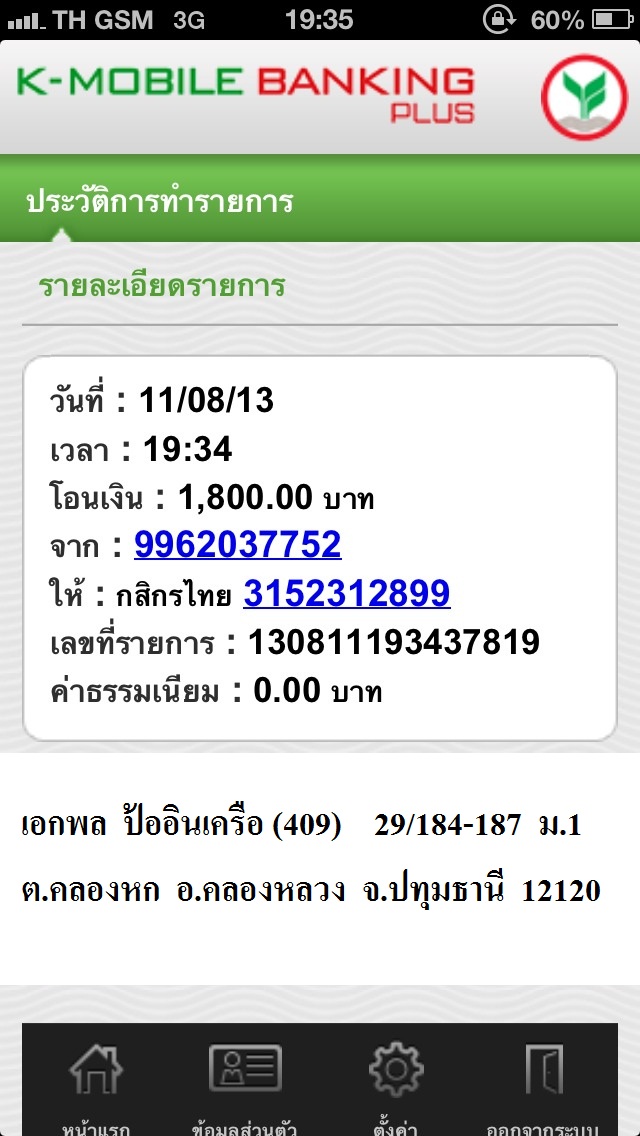
Task: Open the ข้อมูลส่วนตัว personal info tab
Action: (245, 1085)
